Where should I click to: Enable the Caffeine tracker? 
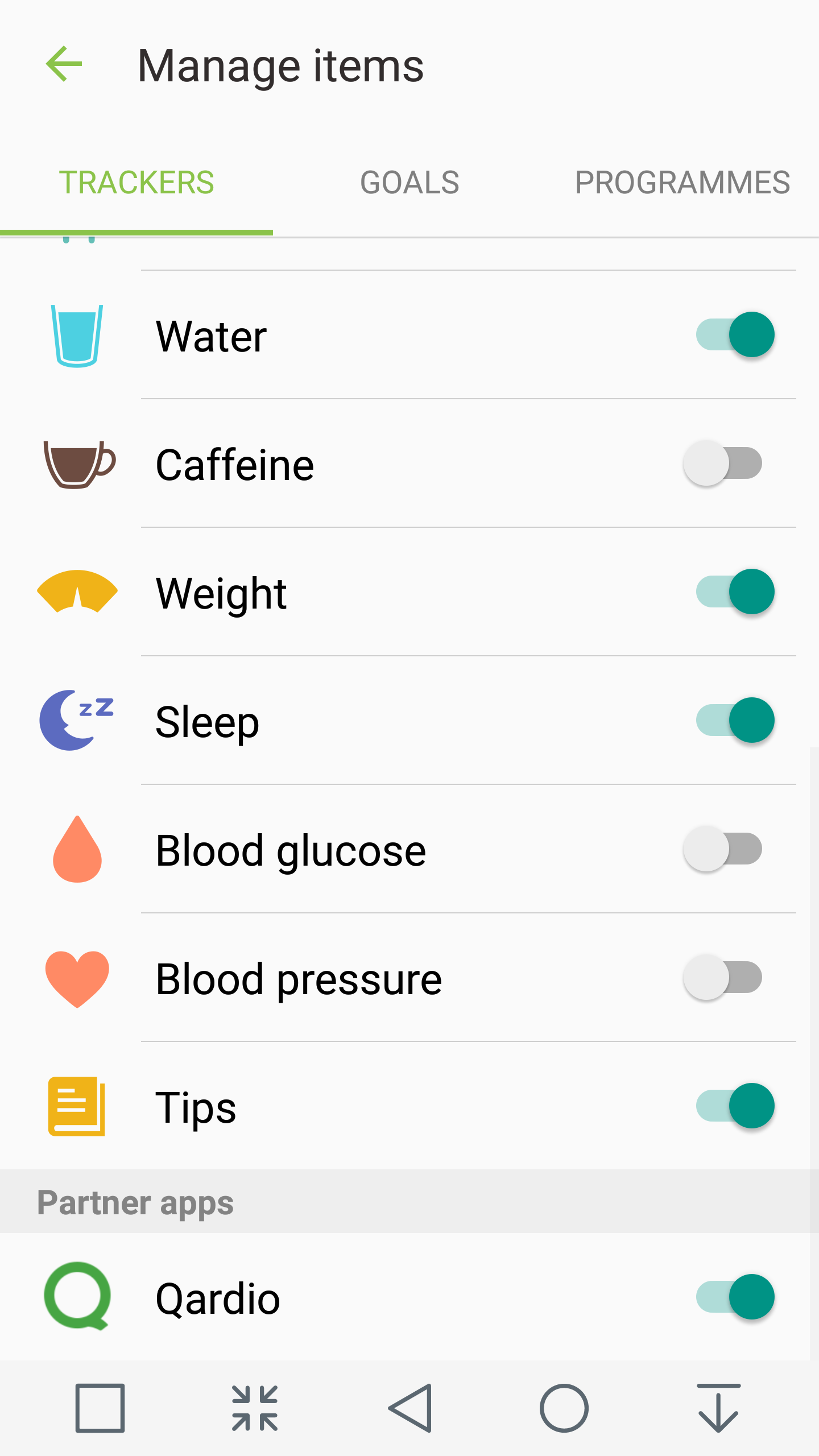723,464
